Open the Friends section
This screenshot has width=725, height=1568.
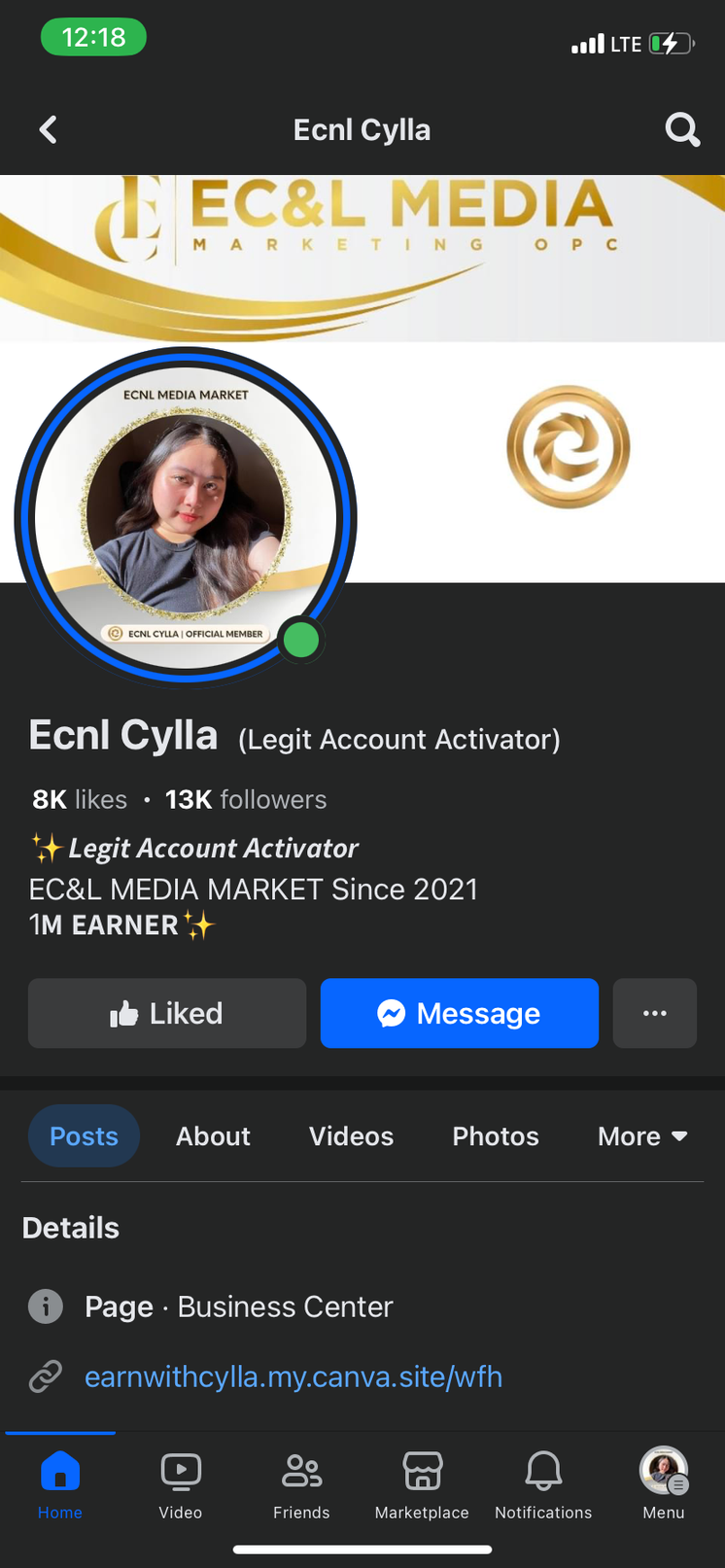pyautogui.click(x=301, y=1484)
